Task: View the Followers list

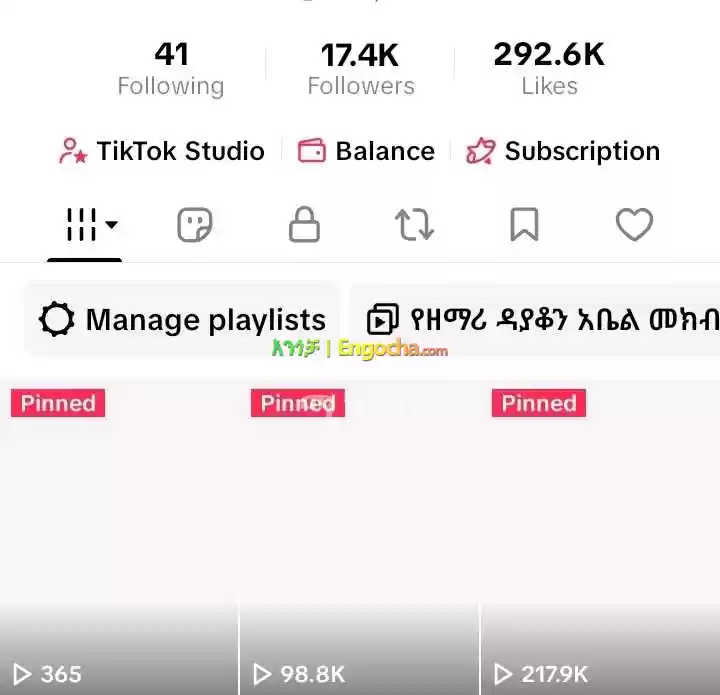Action: coord(361,69)
